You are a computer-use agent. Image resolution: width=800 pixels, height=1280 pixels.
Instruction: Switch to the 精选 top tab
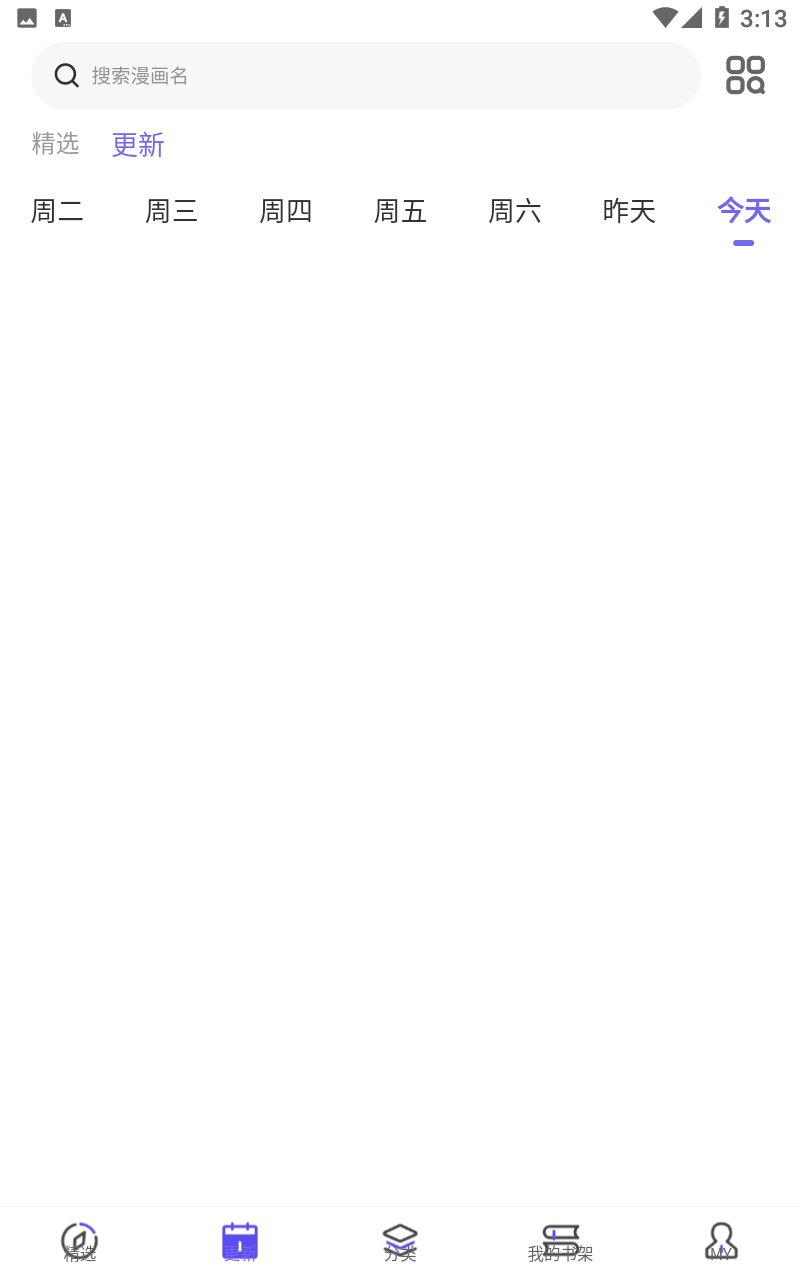tap(55, 144)
